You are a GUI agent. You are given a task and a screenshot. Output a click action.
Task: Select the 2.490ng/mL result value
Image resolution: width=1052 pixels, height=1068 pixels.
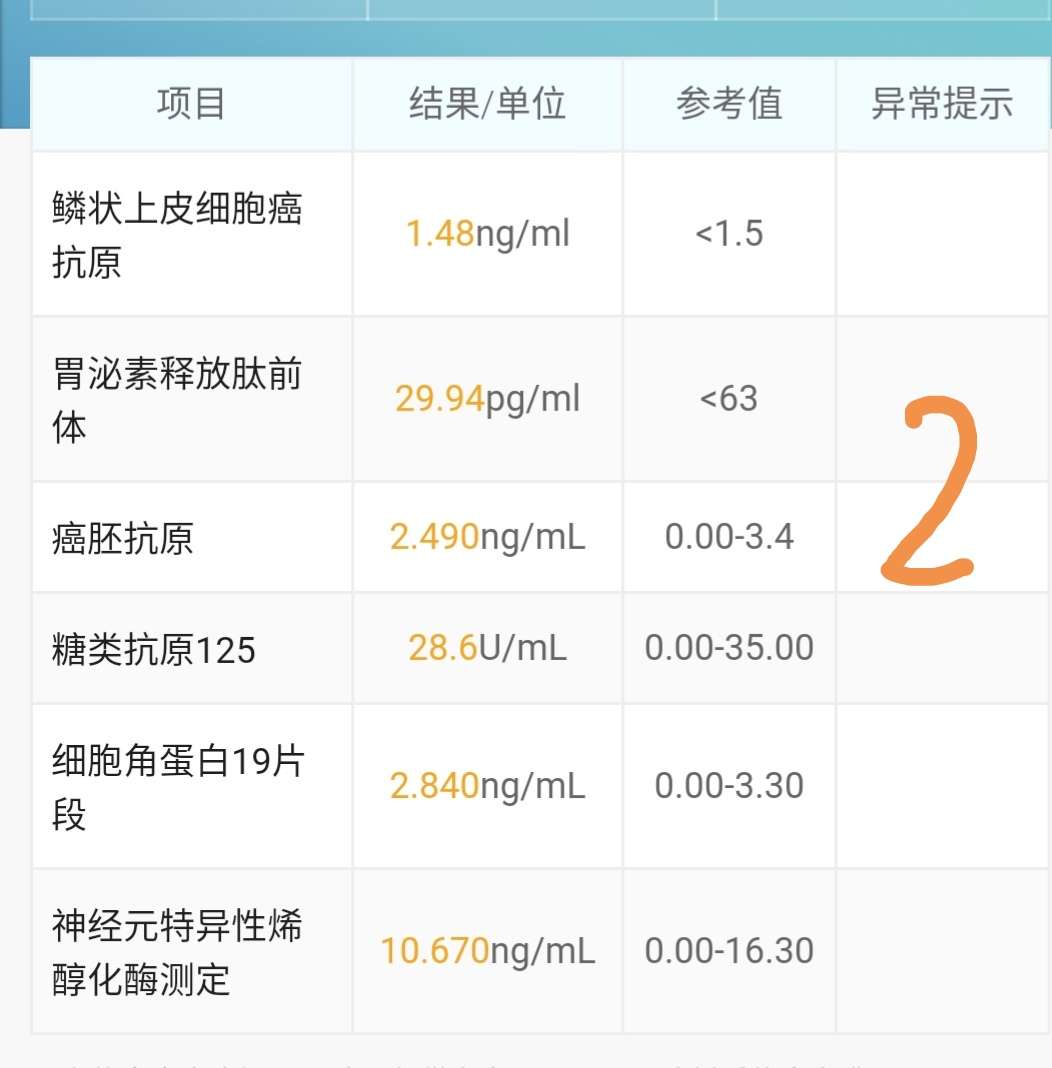point(488,536)
